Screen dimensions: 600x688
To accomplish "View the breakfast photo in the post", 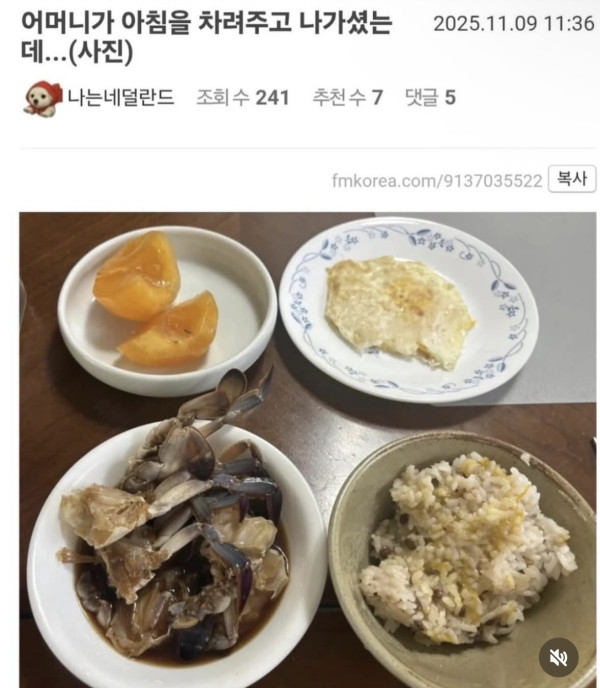I will [x=300, y=440].
